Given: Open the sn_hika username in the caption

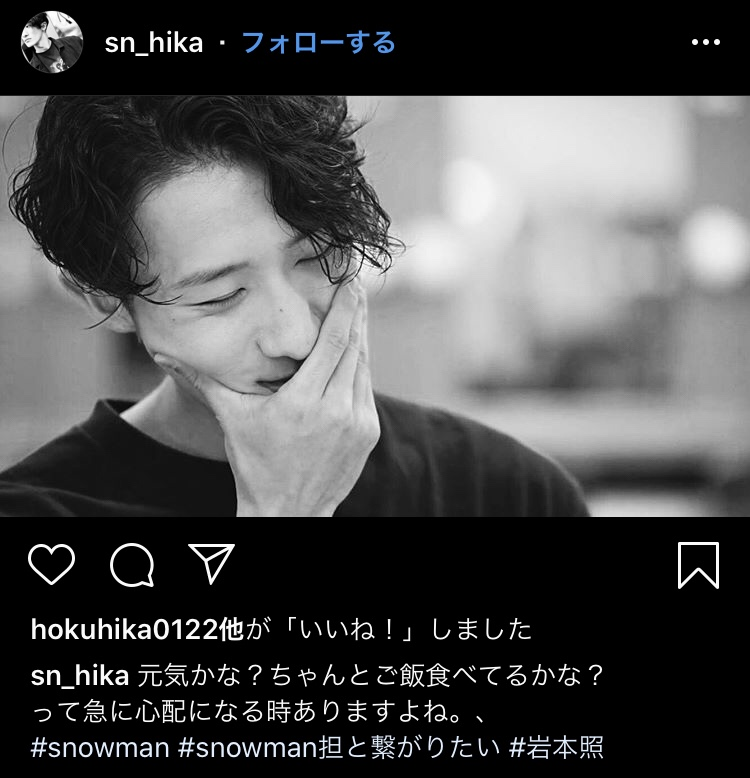Looking at the screenshot, I should tap(80, 675).
